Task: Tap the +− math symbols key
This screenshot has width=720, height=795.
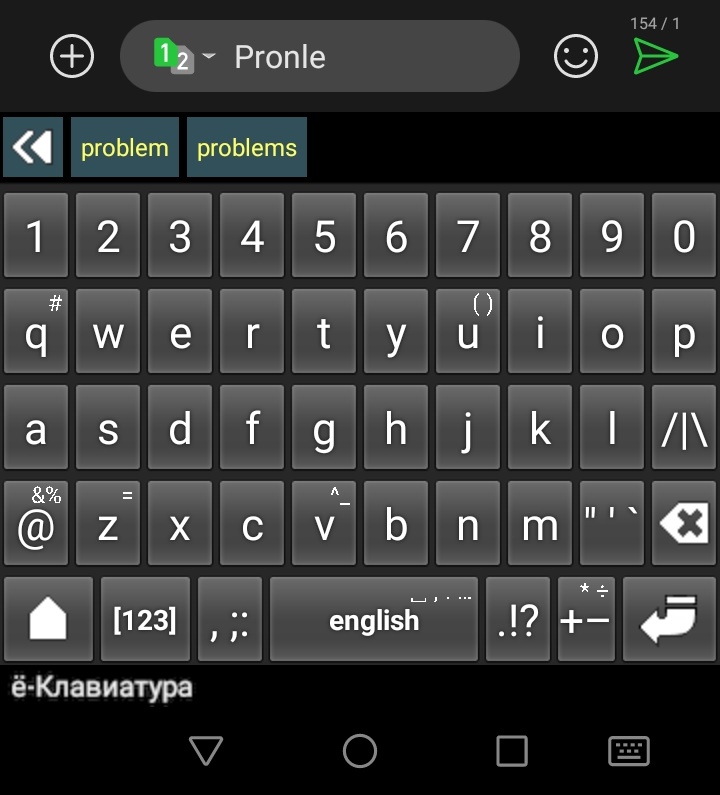Action: click(x=585, y=620)
